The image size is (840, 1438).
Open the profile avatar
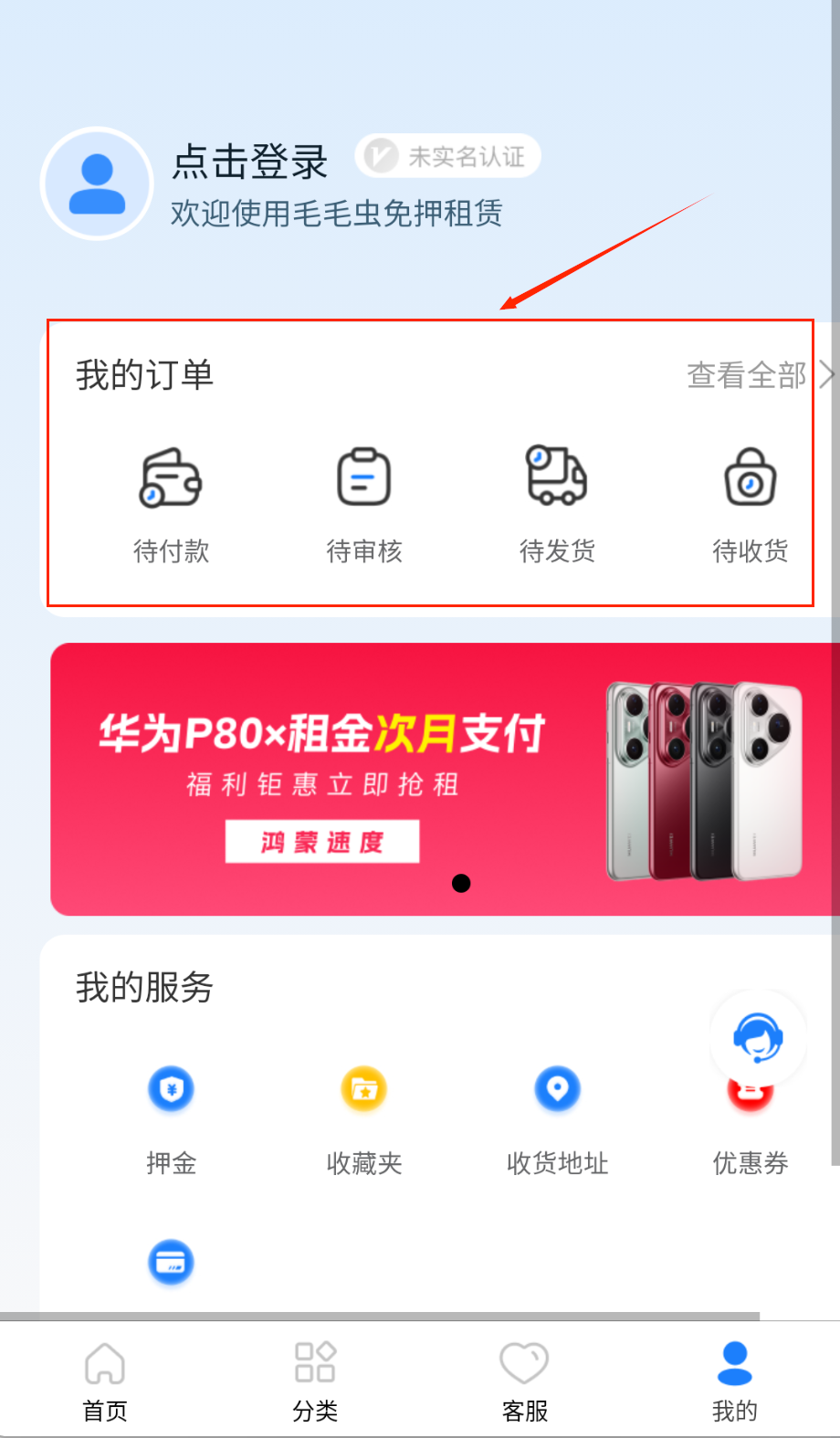click(97, 184)
